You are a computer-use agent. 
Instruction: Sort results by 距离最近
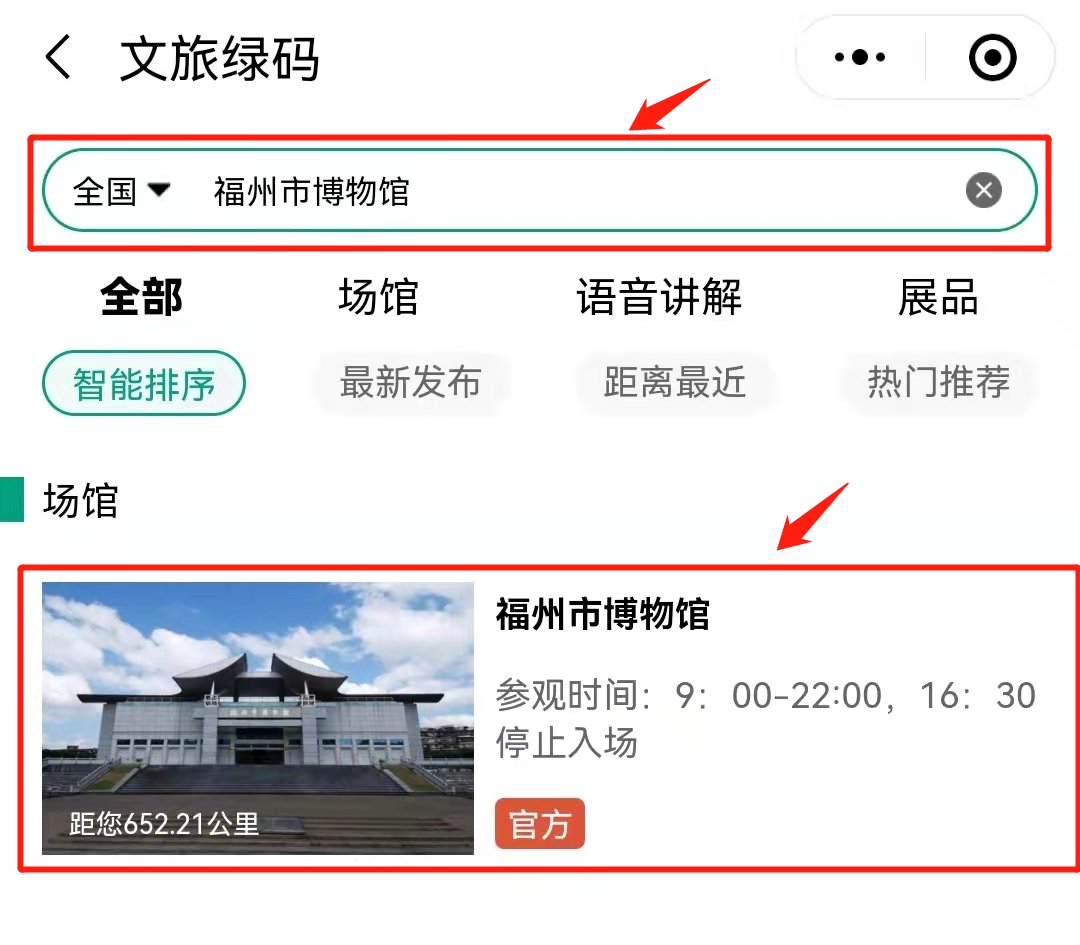(675, 383)
